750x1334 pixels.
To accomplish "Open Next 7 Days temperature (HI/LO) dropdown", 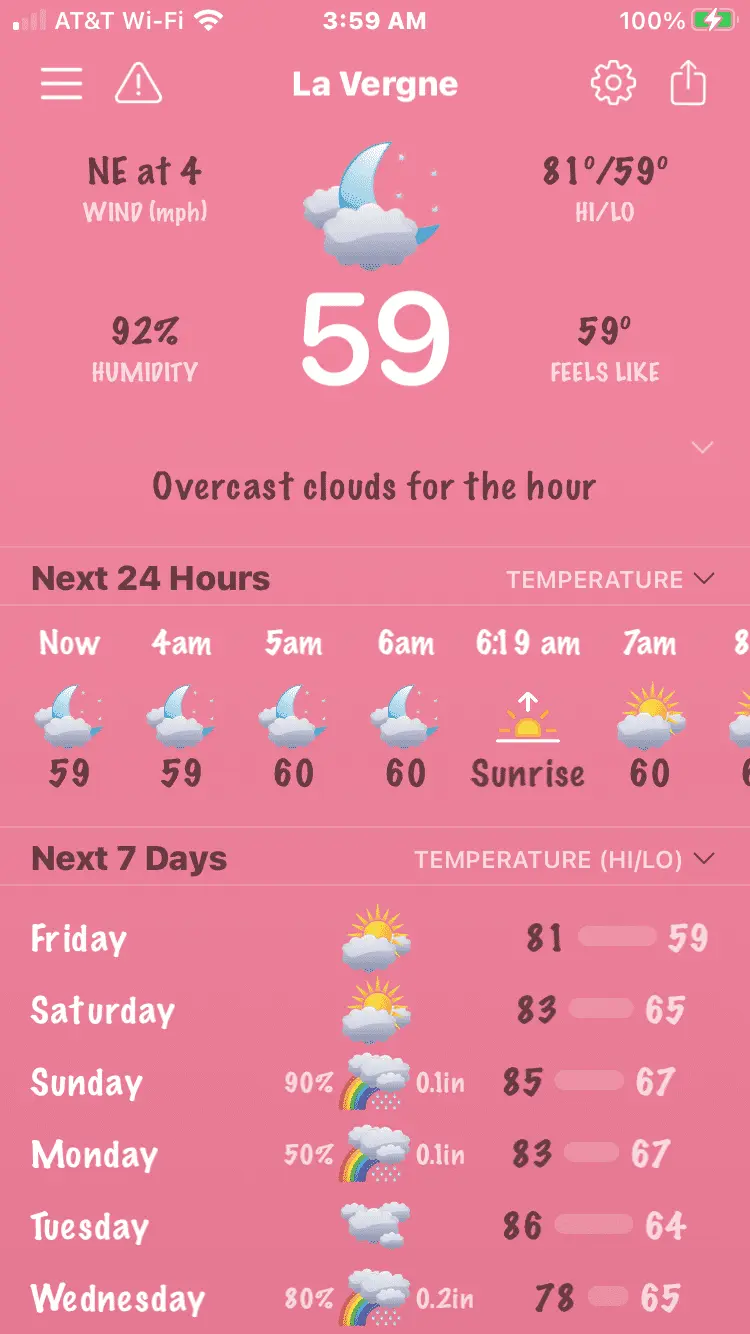I will (x=564, y=859).
